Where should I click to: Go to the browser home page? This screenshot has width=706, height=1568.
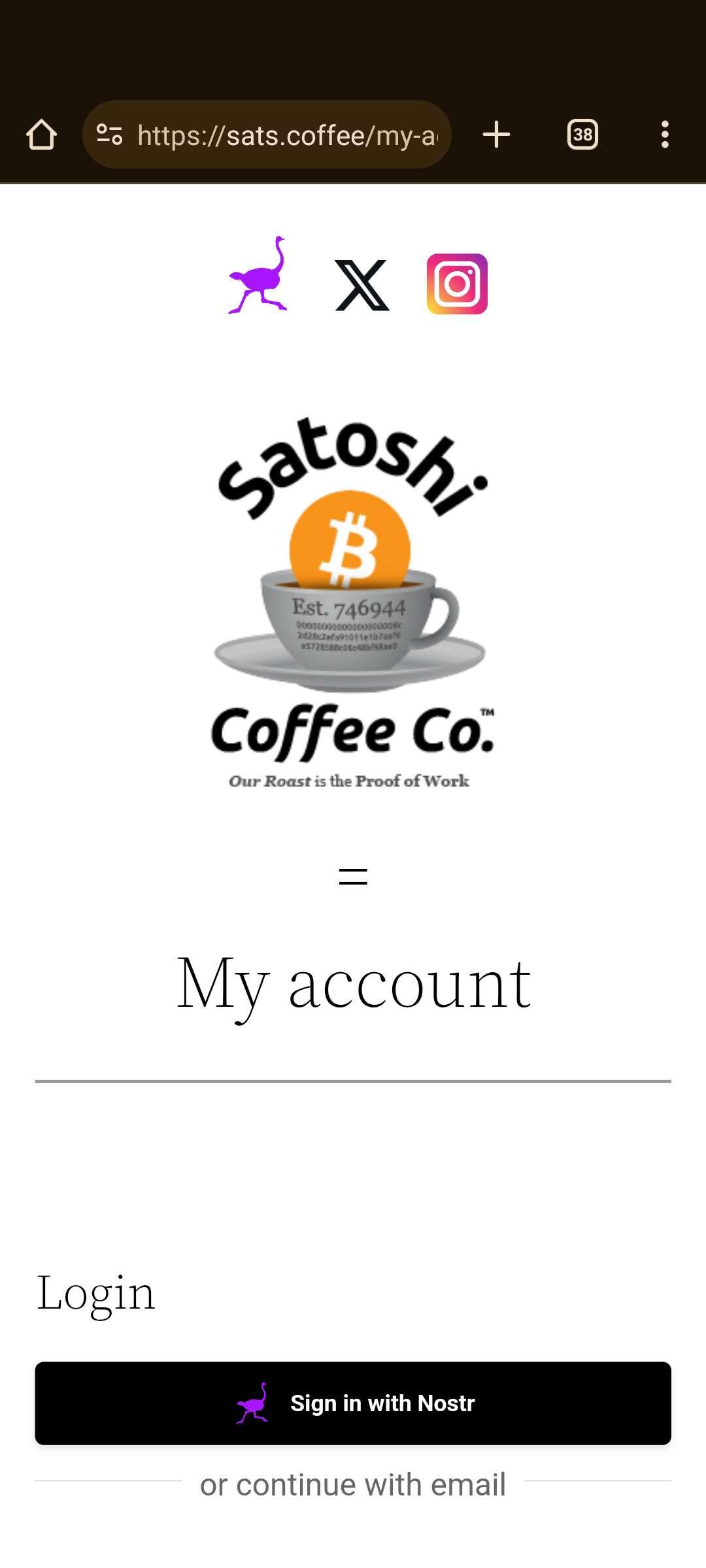click(x=41, y=135)
